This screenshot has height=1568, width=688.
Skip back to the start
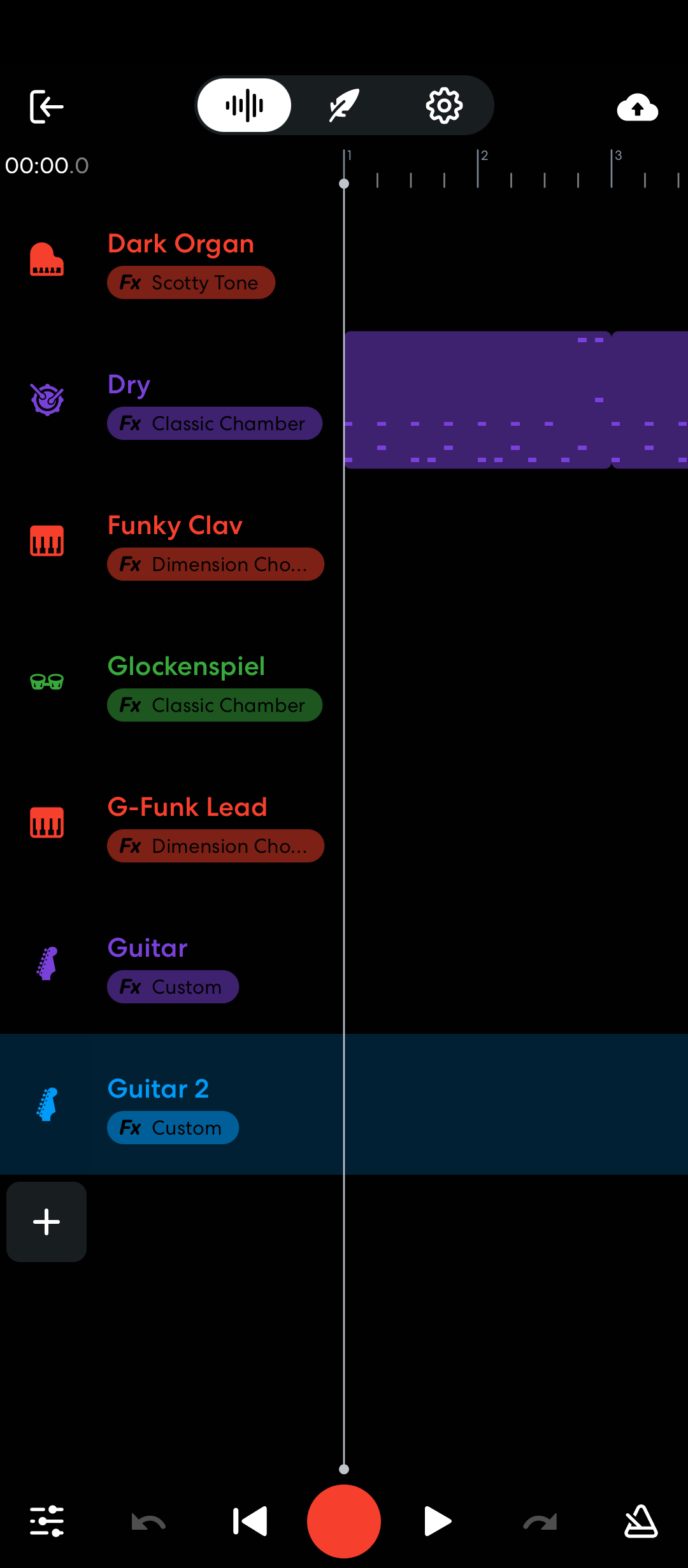(250, 1521)
